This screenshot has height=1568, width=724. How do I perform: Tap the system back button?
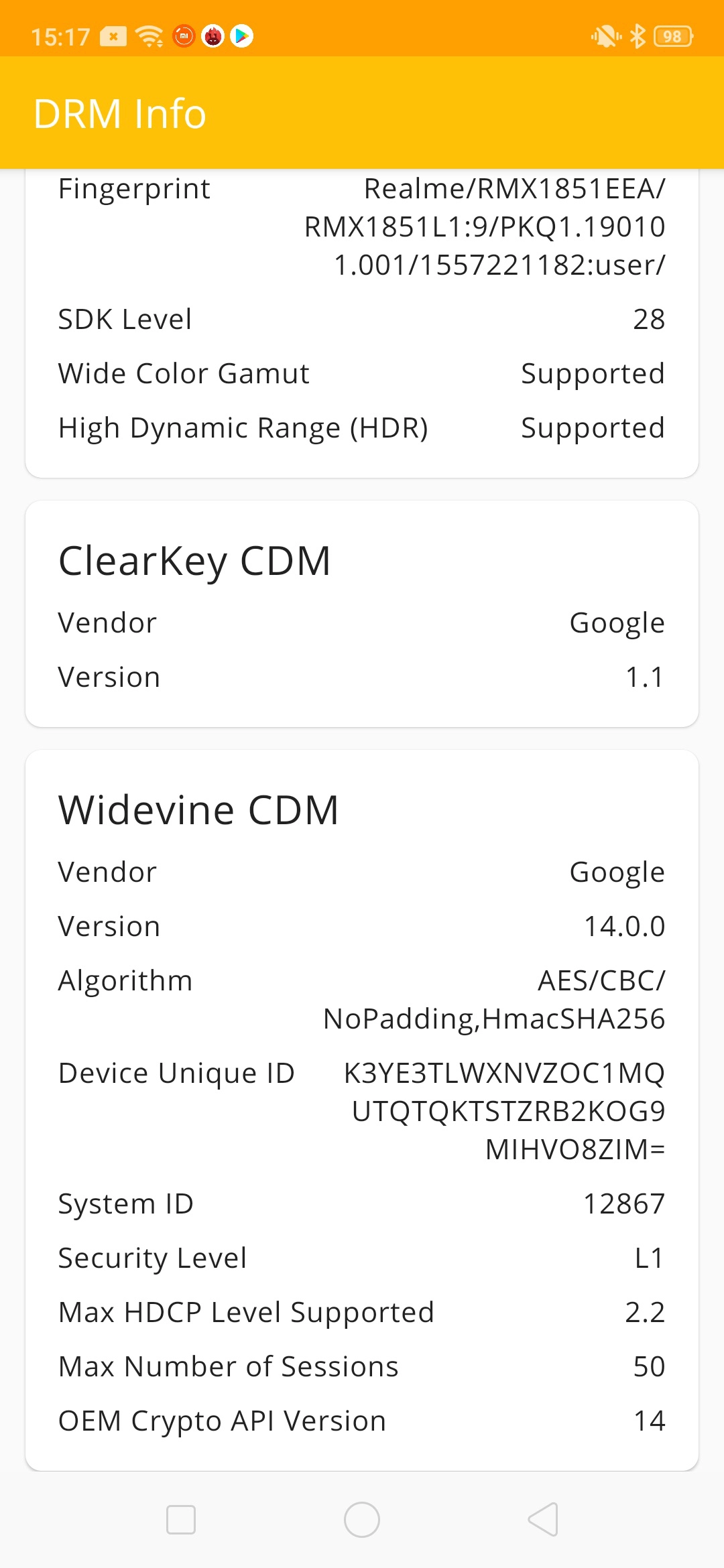543,1519
